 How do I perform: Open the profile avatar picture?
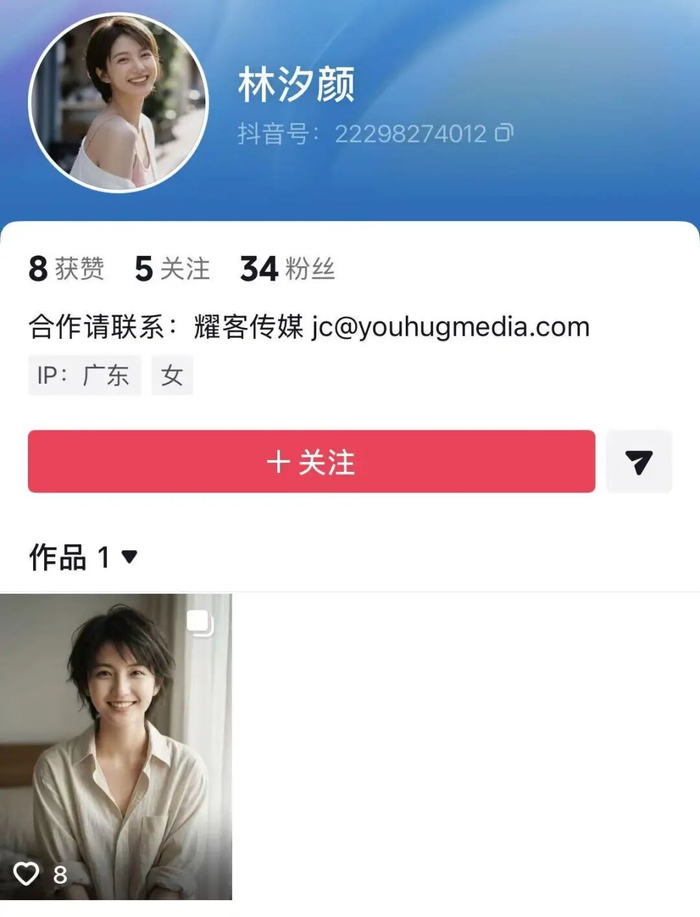point(119,103)
